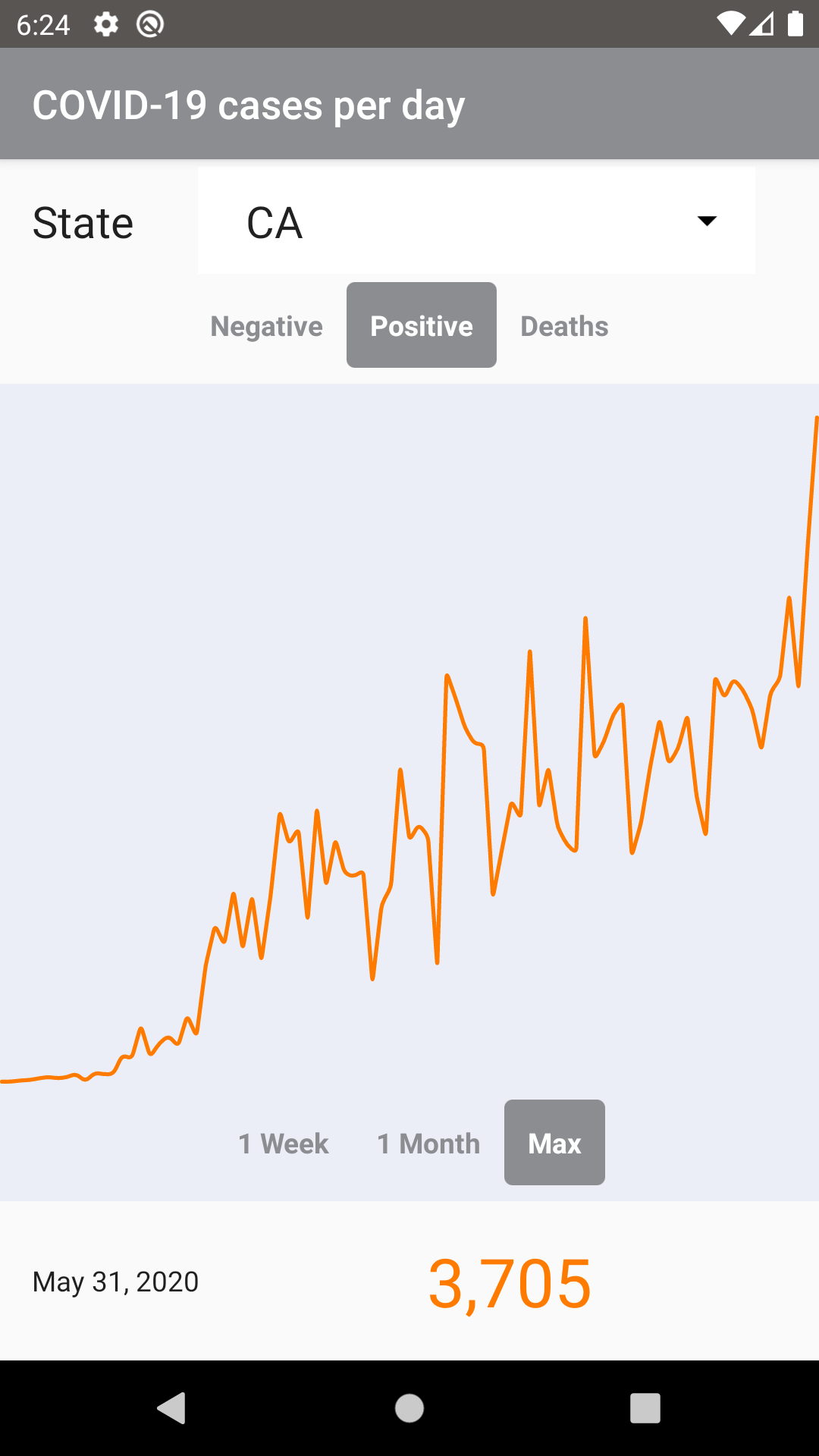Expand the CA state dropdown
Image resolution: width=819 pixels, height=1456 pixels.
pos(476,221)
